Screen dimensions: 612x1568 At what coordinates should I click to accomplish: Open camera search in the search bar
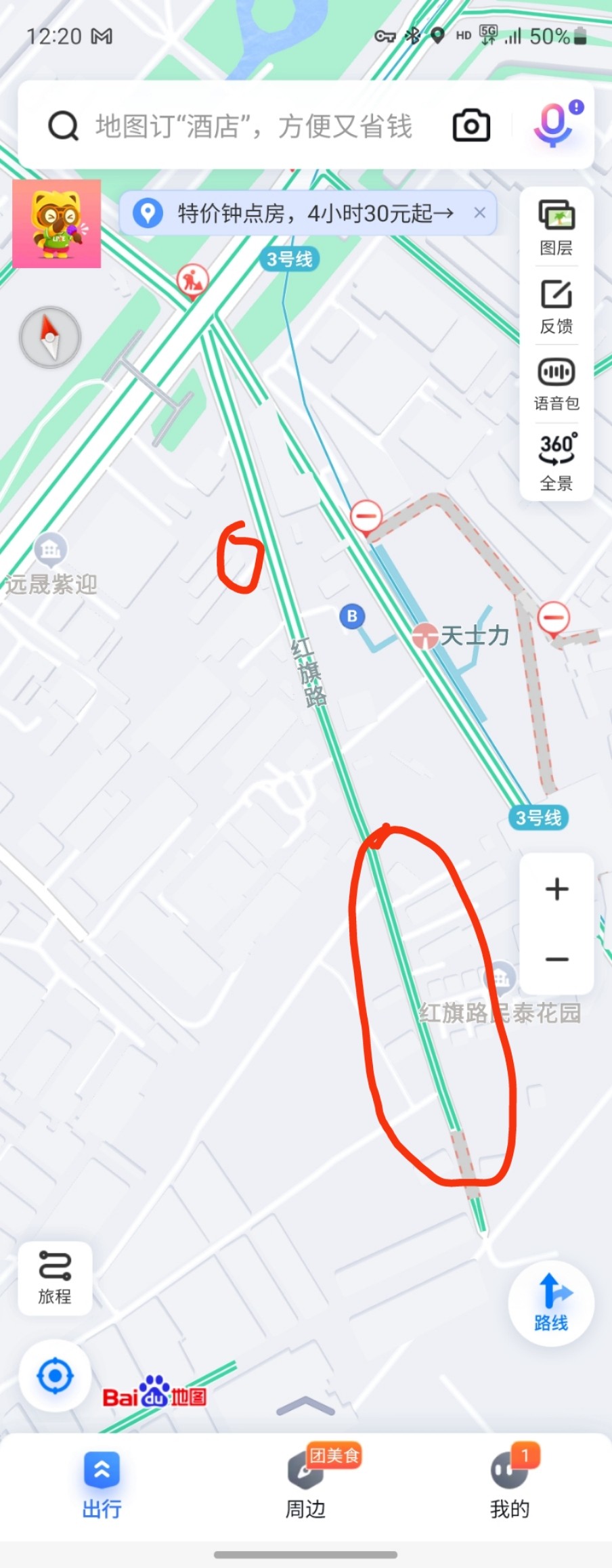pyautogui.click(x=471, y=126)
